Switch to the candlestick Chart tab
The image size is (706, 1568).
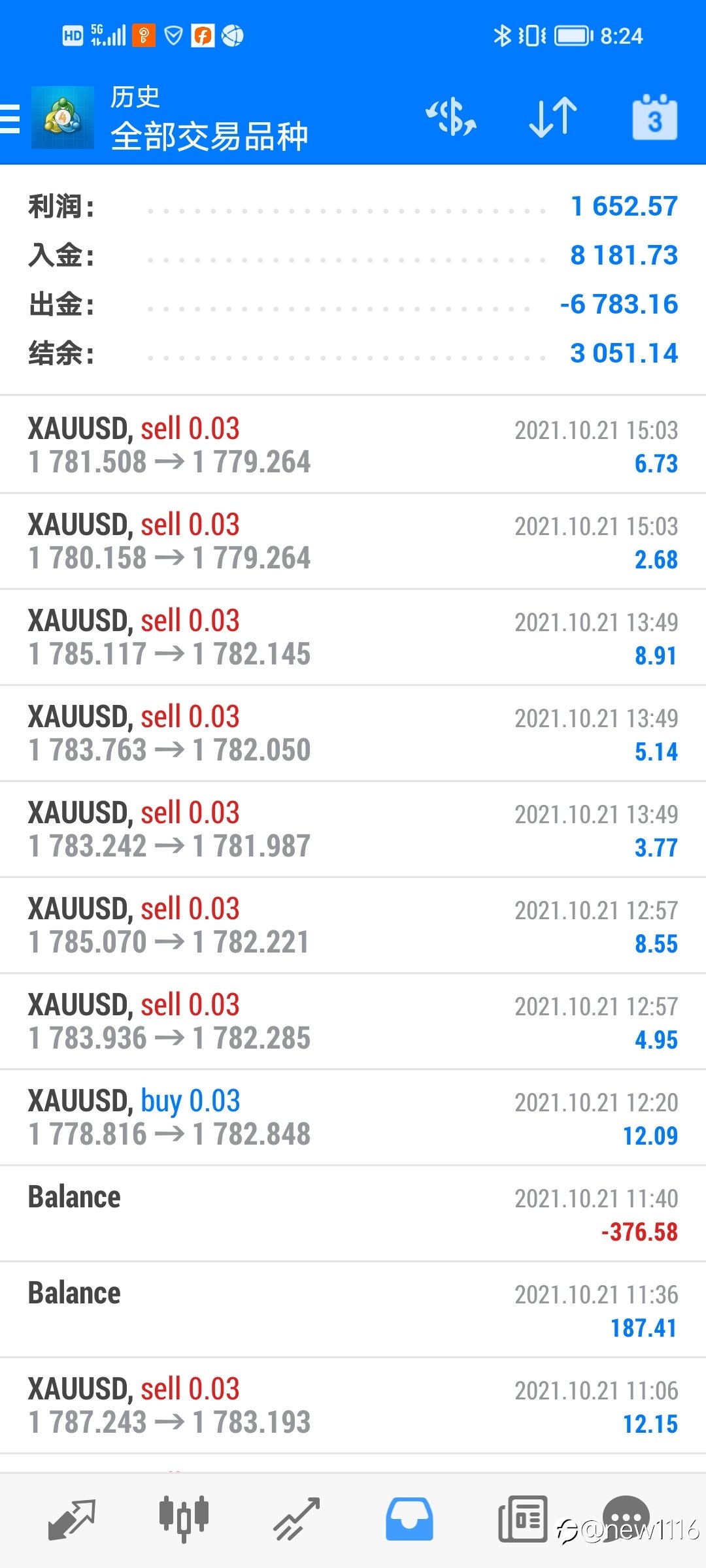(184, 1520)
